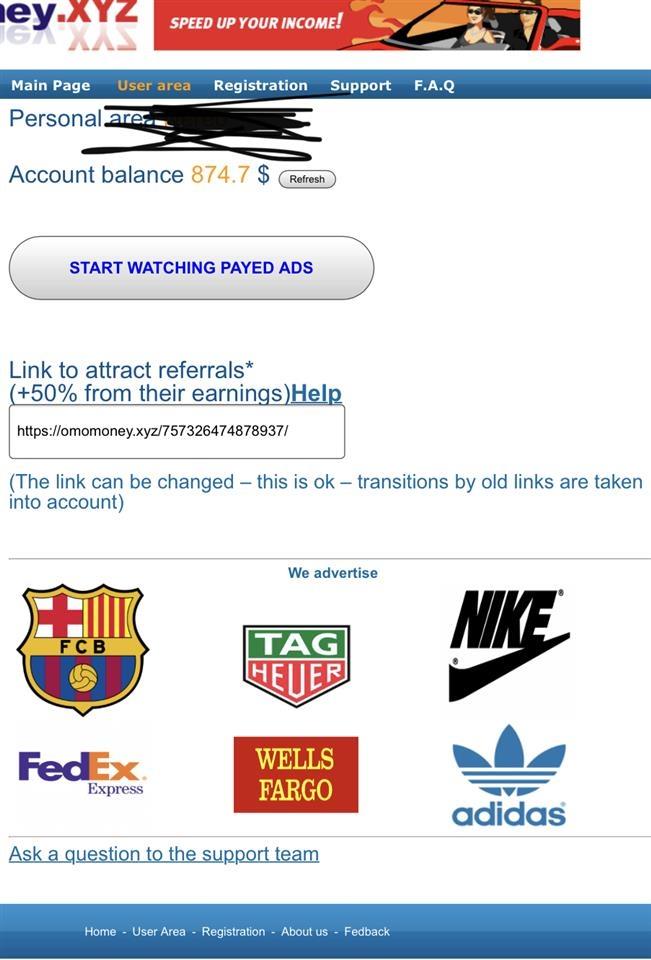651x960 pixels.
Task: Open About us in footer
Action: pyautogui.click(x=304, y=931)
